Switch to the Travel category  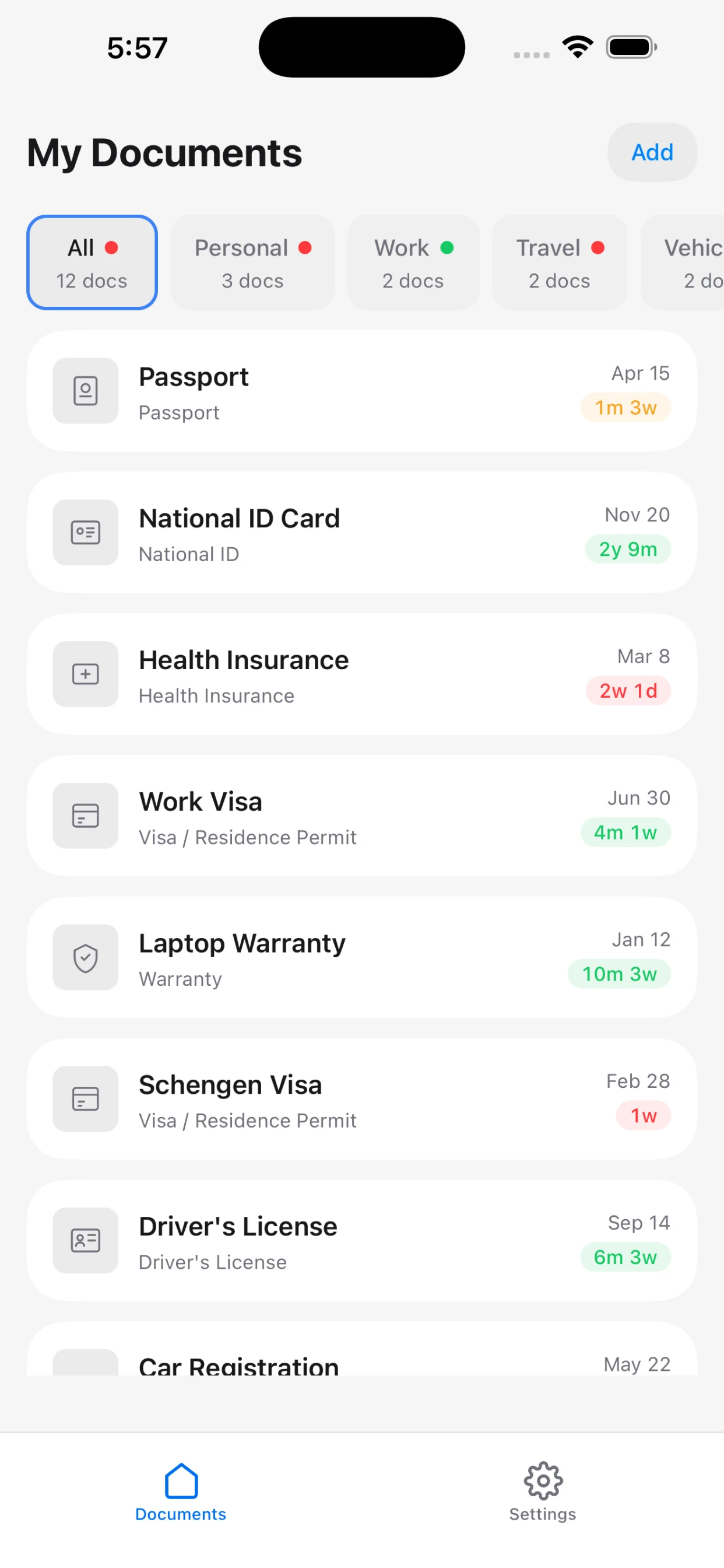coord(559,262)
